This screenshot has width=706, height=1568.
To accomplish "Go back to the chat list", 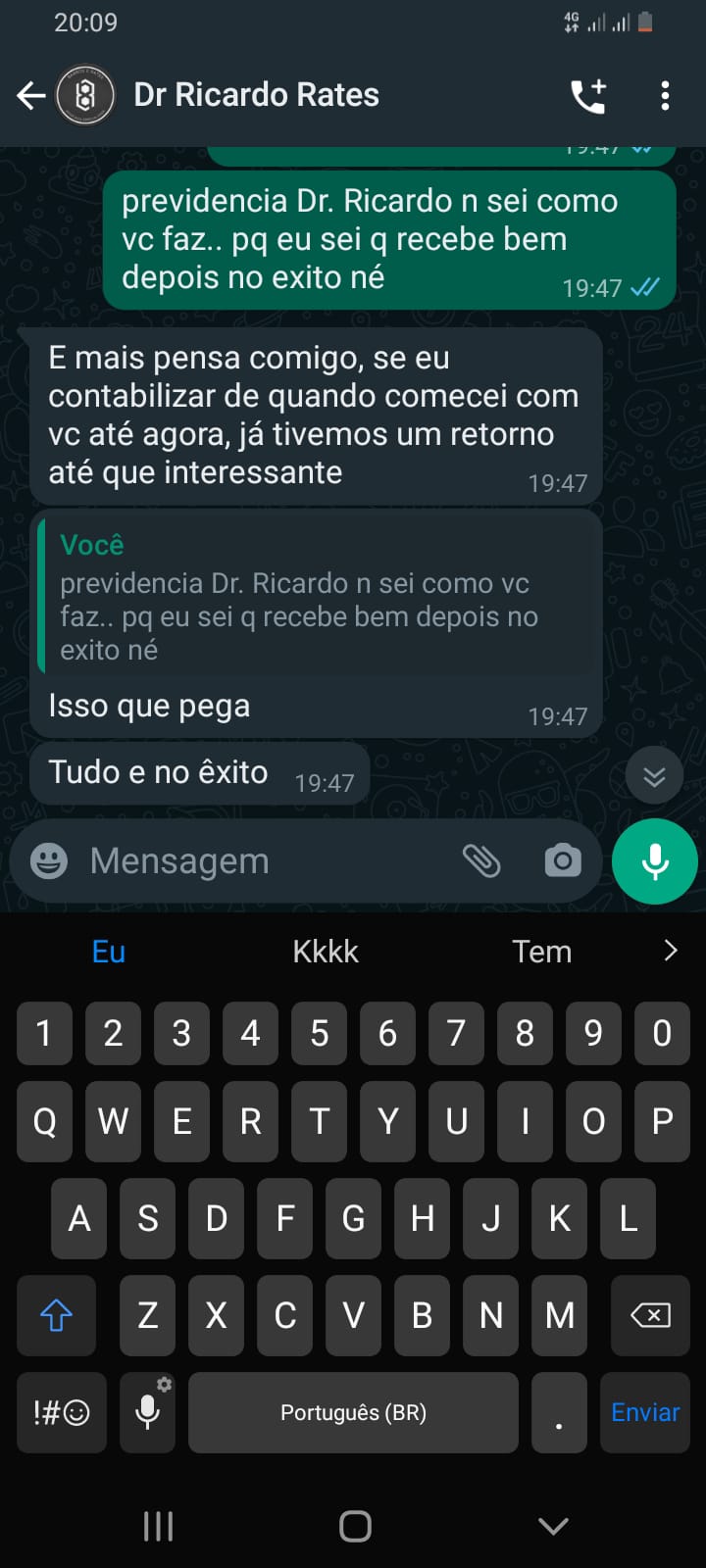I will click(x=31, y=95).
